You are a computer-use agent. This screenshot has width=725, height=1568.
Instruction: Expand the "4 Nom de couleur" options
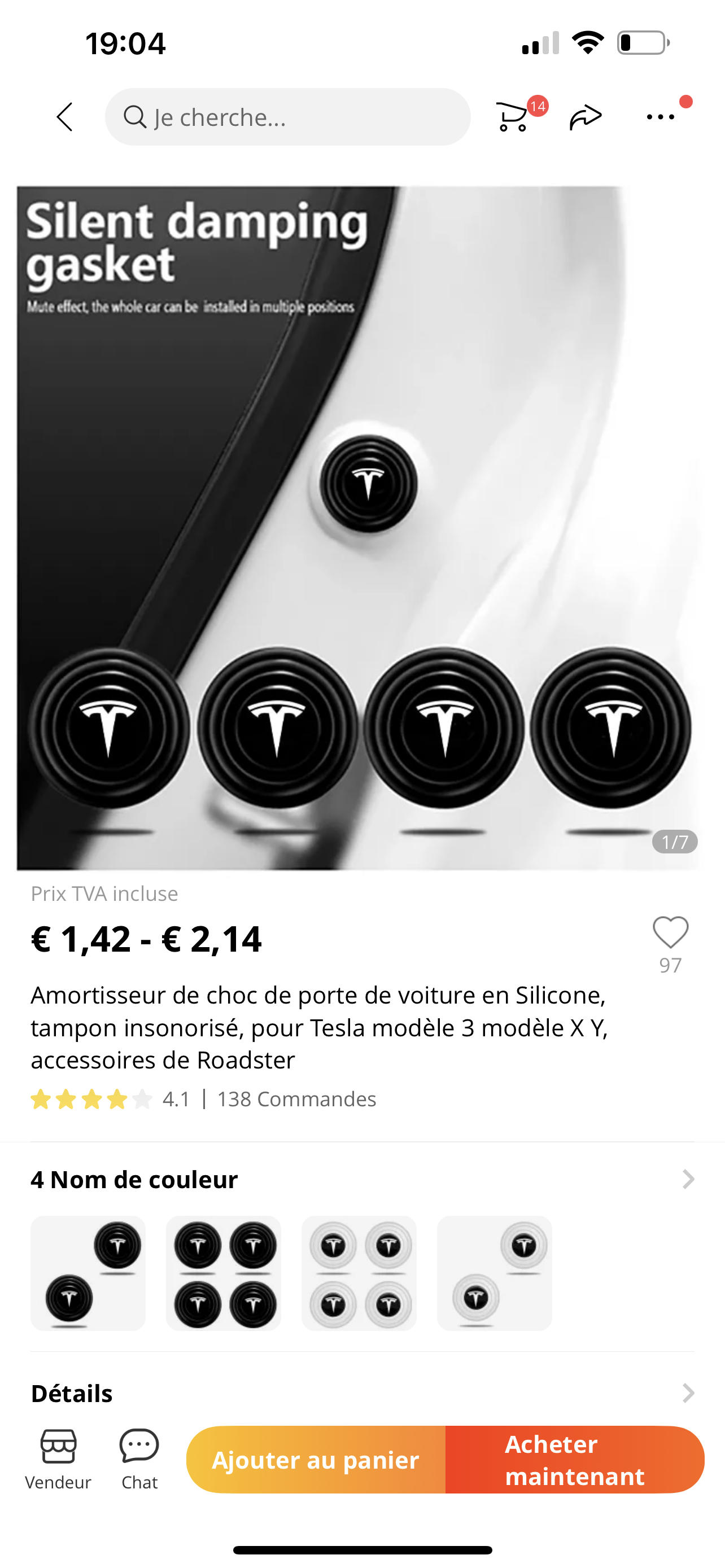(x=688, y=1180)
